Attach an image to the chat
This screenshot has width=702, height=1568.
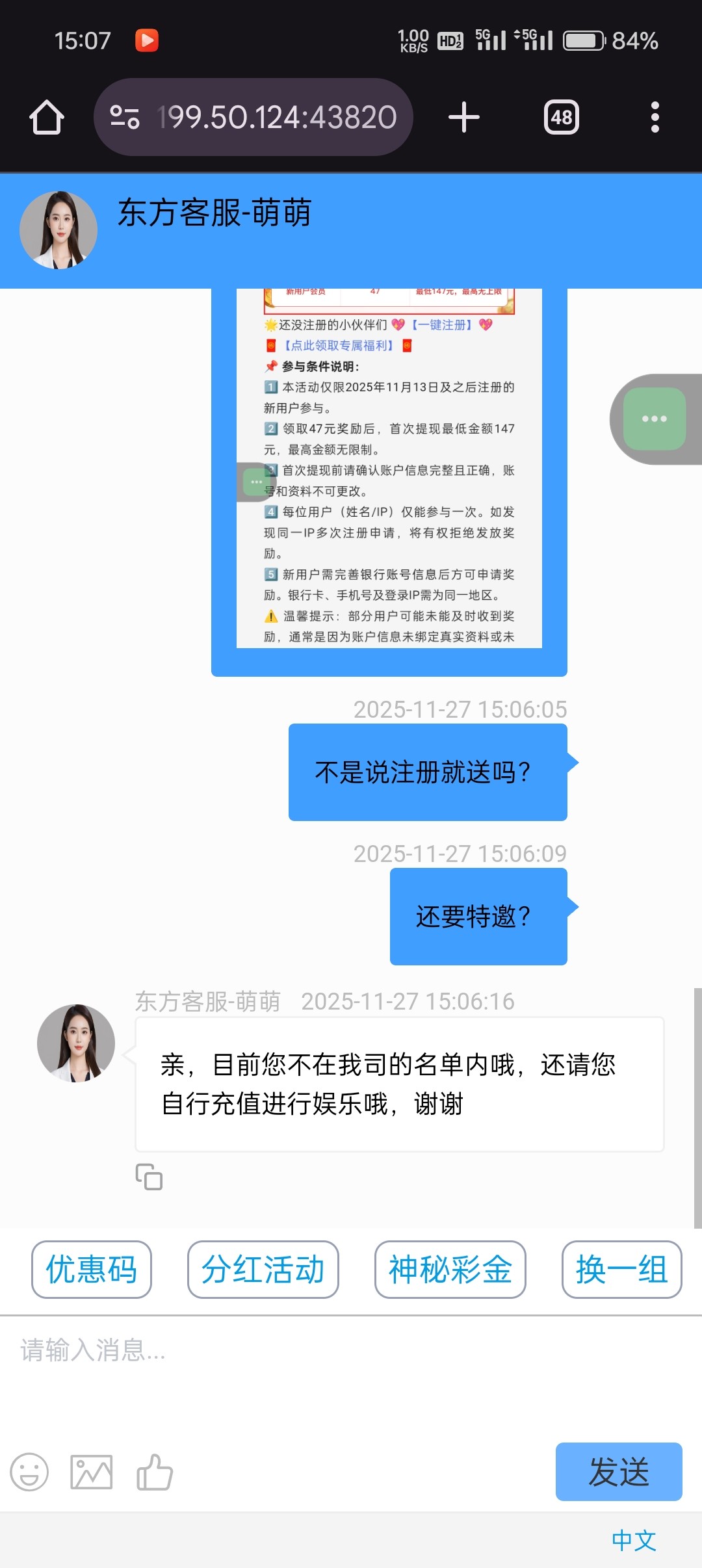click(92, 1472)
